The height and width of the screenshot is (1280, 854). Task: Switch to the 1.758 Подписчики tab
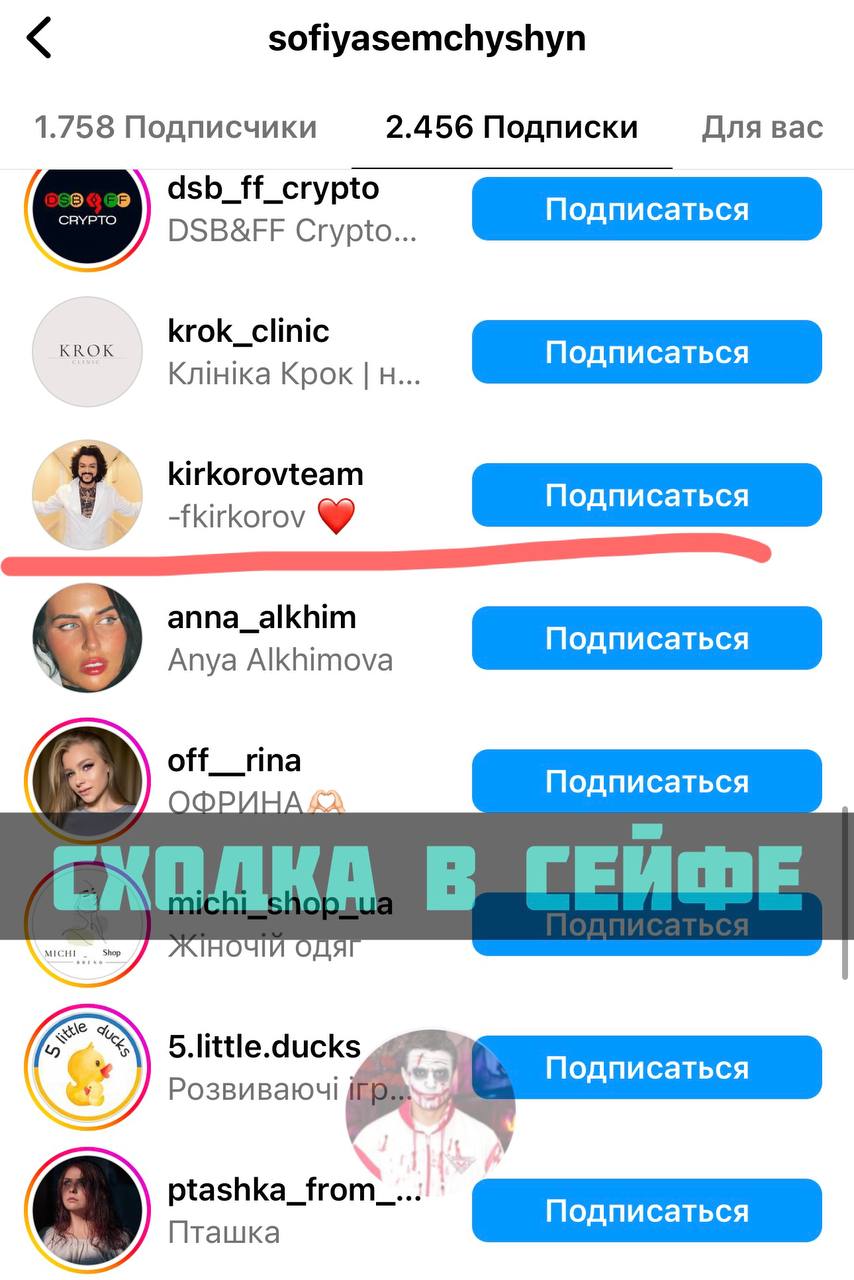point(175,128)
